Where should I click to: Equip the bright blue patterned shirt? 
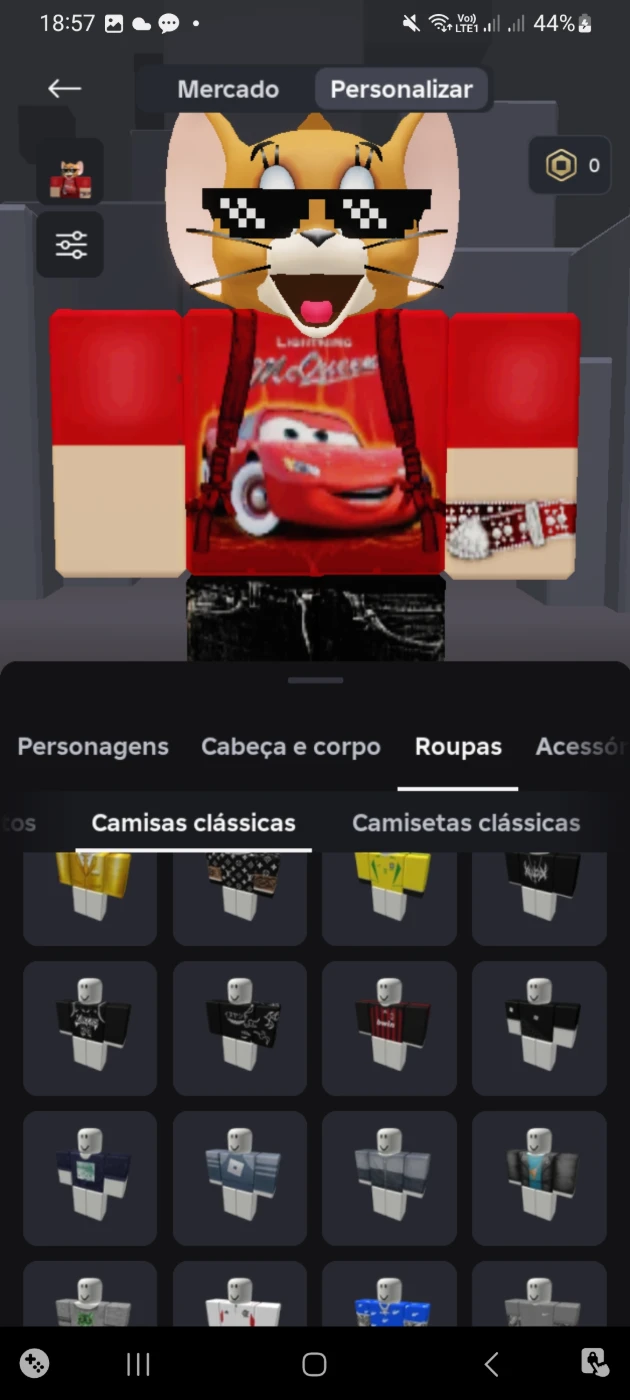(390, 1298)
